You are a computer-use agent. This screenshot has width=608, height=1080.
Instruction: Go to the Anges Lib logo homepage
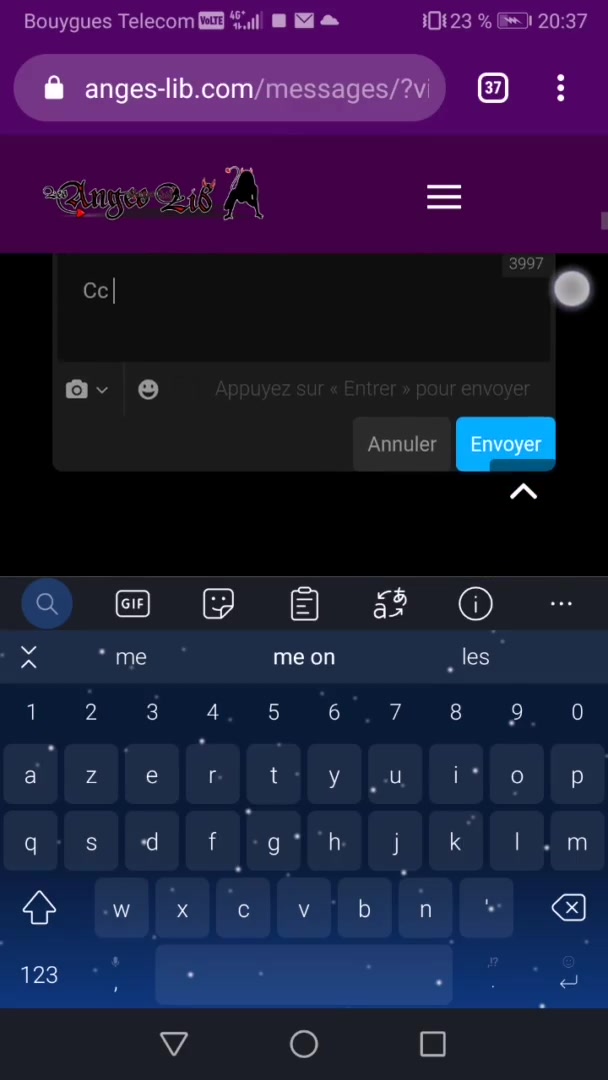coord(153,195)
